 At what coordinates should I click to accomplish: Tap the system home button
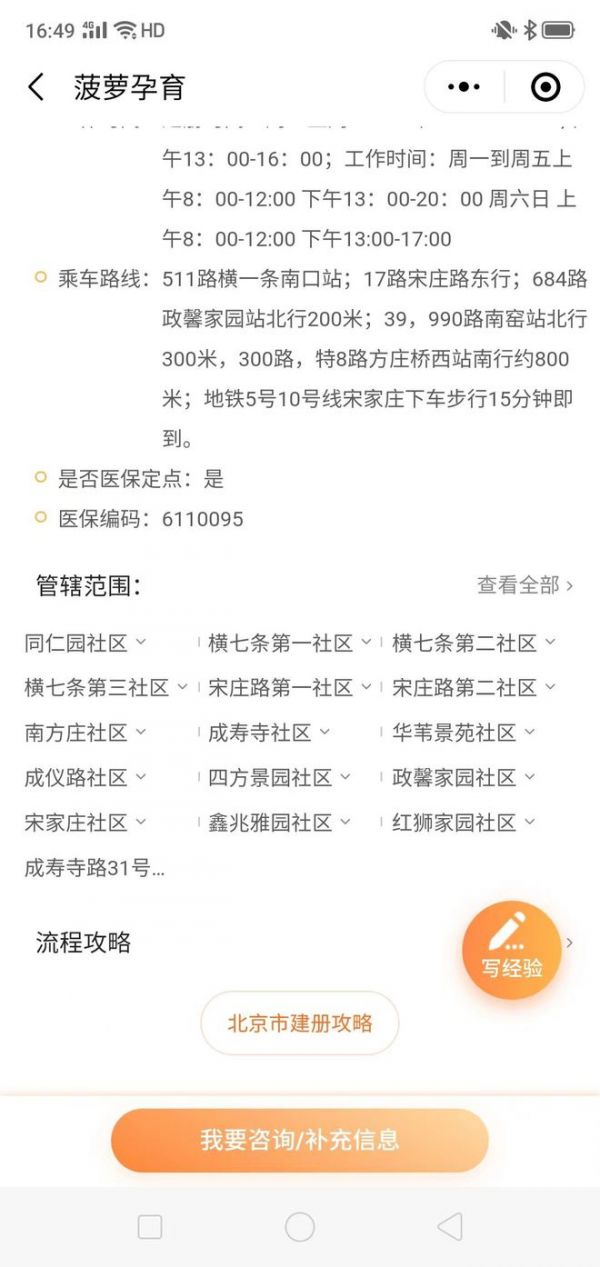pyautogui.click(x=300, y=1227)
